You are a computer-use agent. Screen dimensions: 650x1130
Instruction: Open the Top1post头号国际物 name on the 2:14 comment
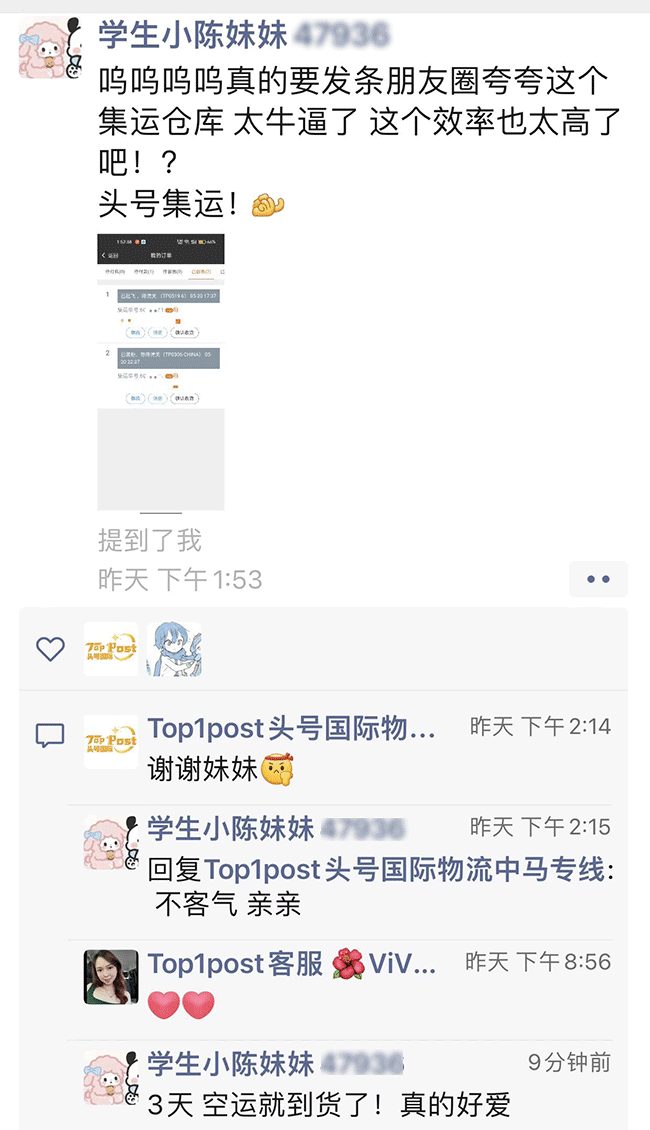[x=292, y=728]
